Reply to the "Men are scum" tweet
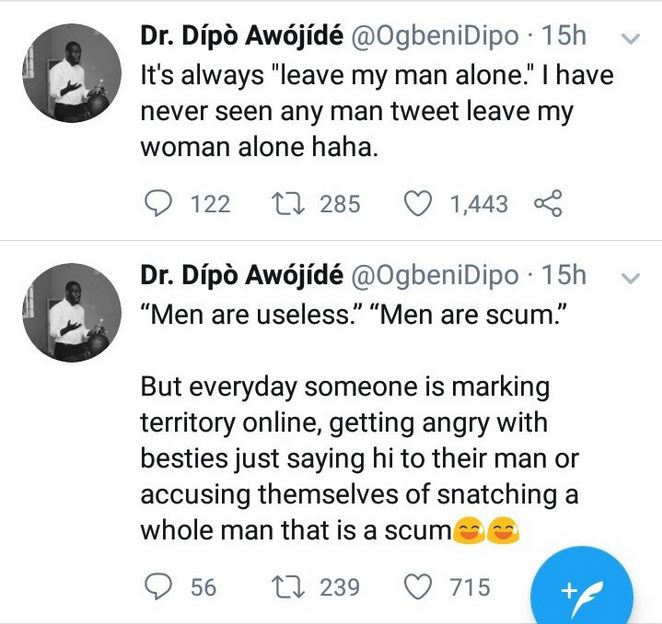Viewport: 662px width, 624px height. (x=156, y=587)
